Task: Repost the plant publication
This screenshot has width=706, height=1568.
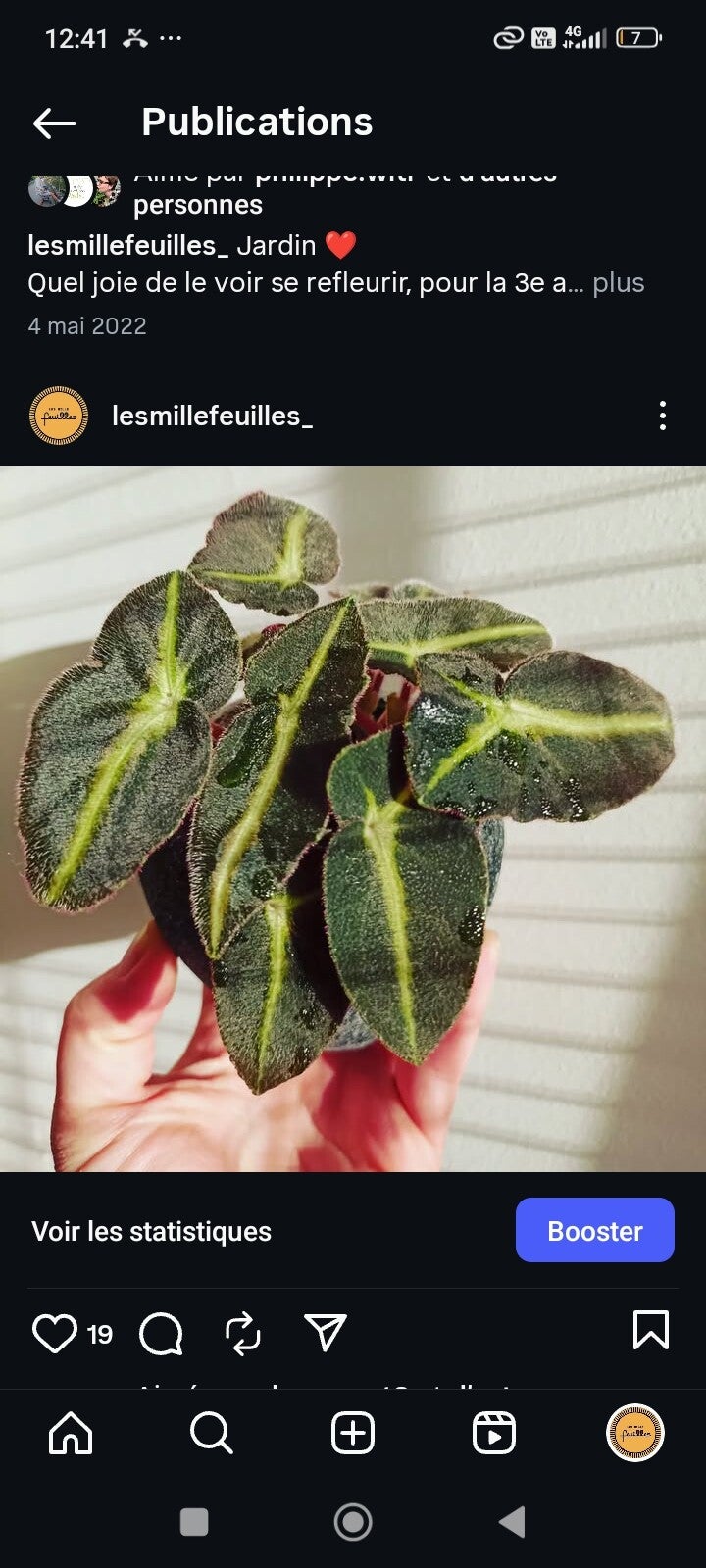Action: pyautogui.click(x=242, y=1334)
